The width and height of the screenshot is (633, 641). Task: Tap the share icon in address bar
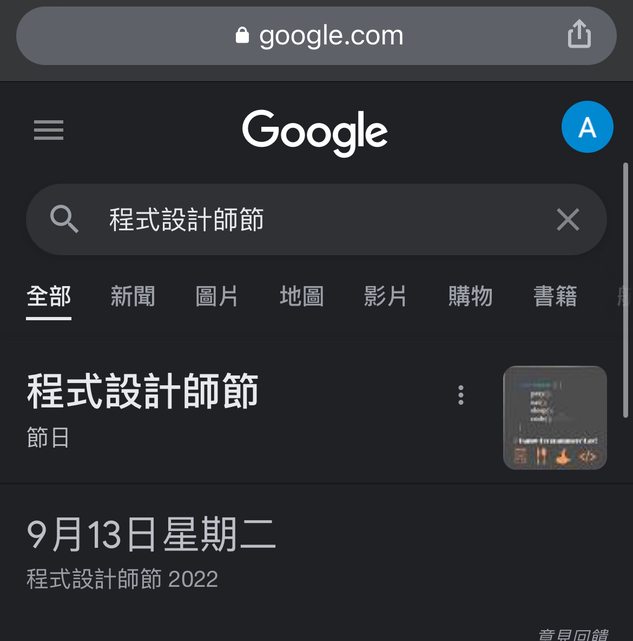(x=579, y=36)
